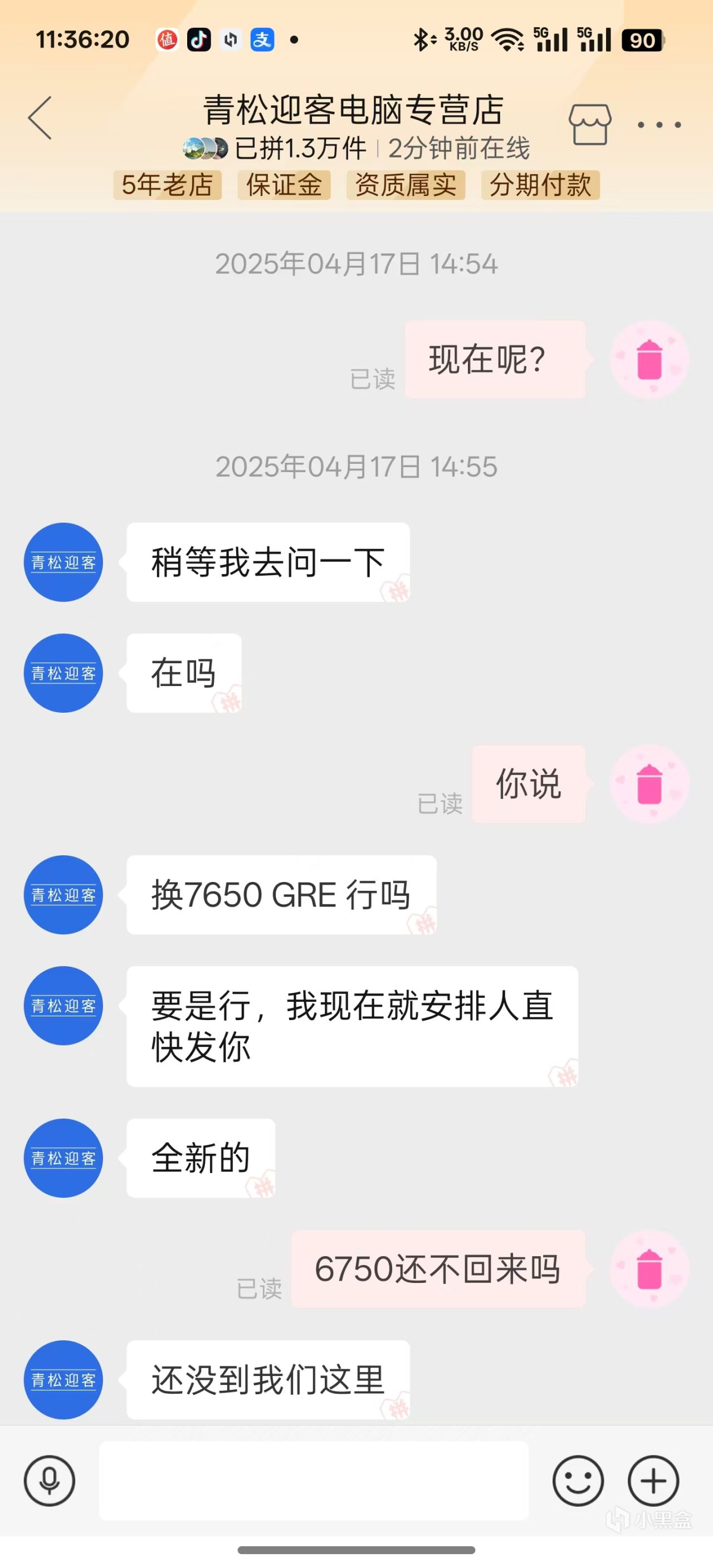The height and width of the screenshot is (1568, 713).
Task: Open 青松迎客 avatar beside 稍等我去问一下
Action: pos(64,562)
